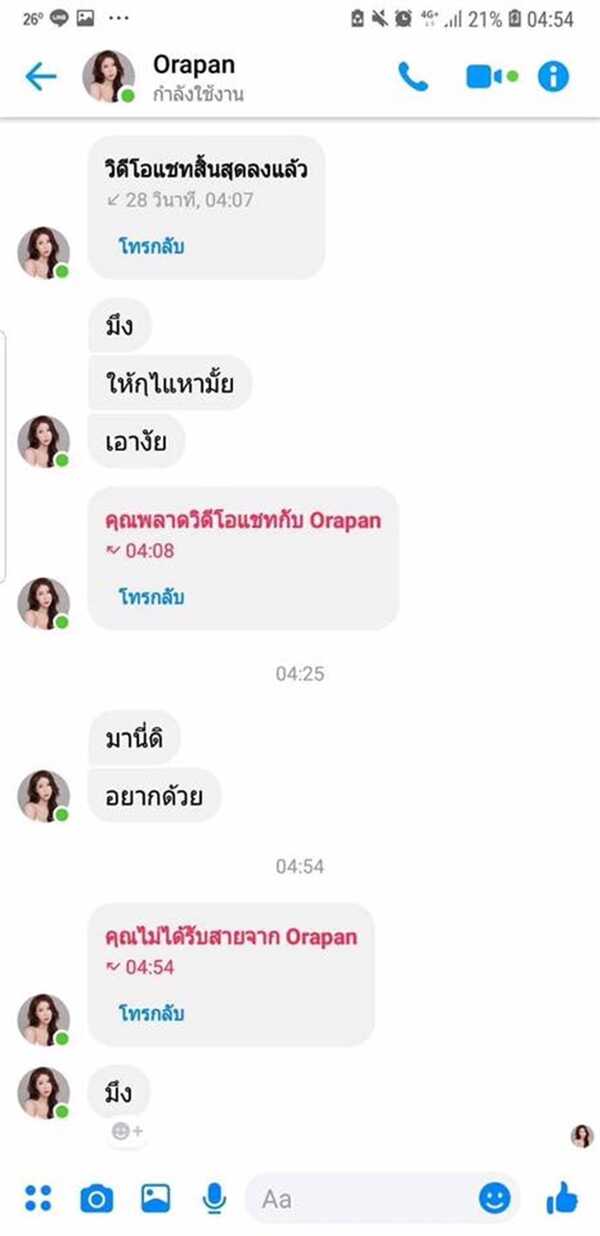
Task: Open the conversation info for Orapan
Action: coord(553,77)
